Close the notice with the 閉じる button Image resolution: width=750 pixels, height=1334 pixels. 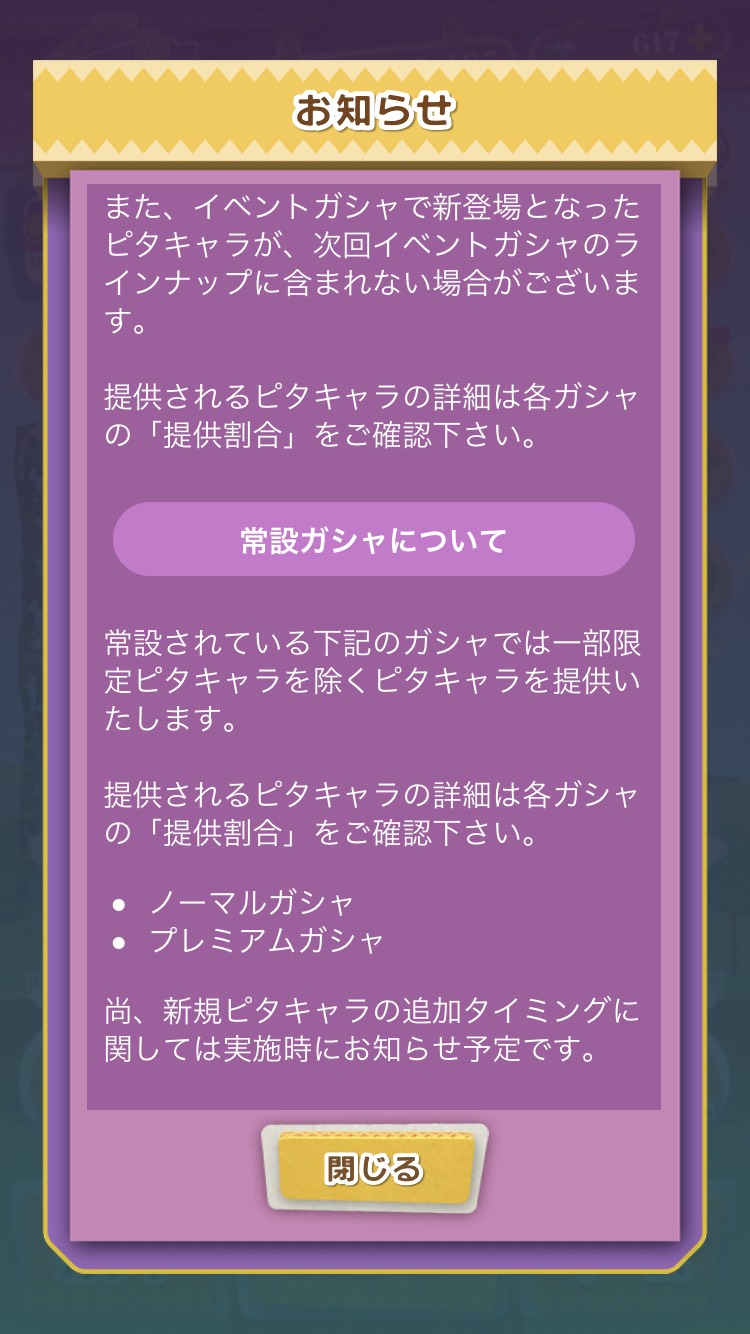click(x=374, y=1167)
